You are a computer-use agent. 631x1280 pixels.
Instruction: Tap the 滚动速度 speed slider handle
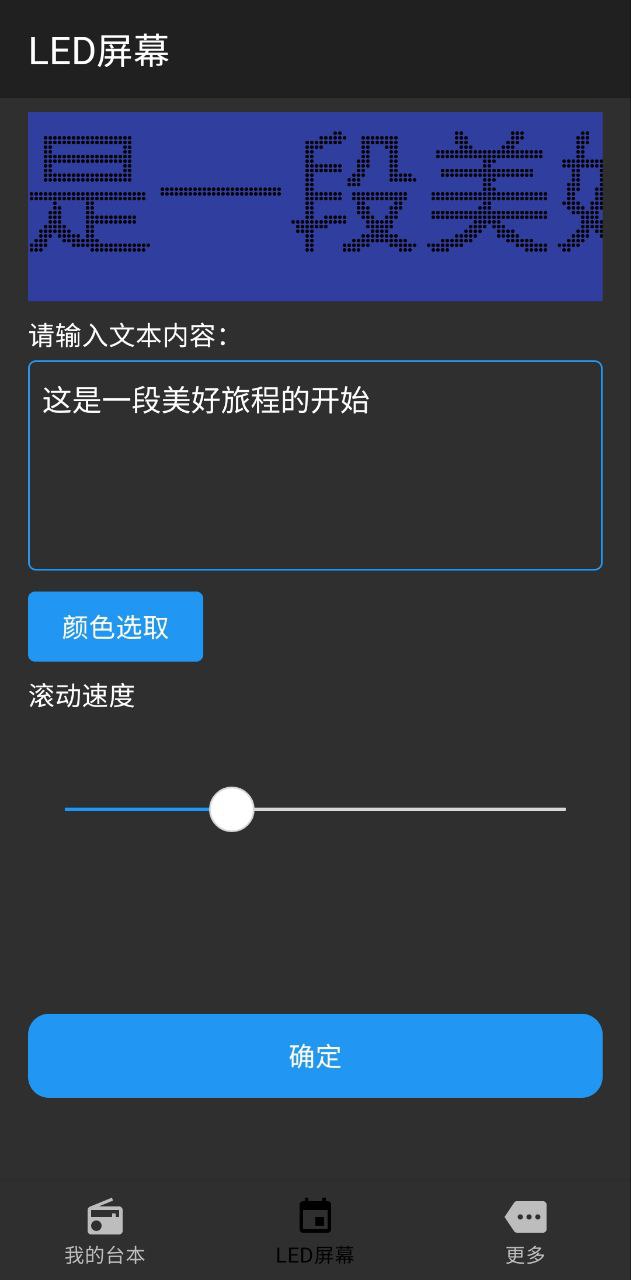(x=232, y=809)
